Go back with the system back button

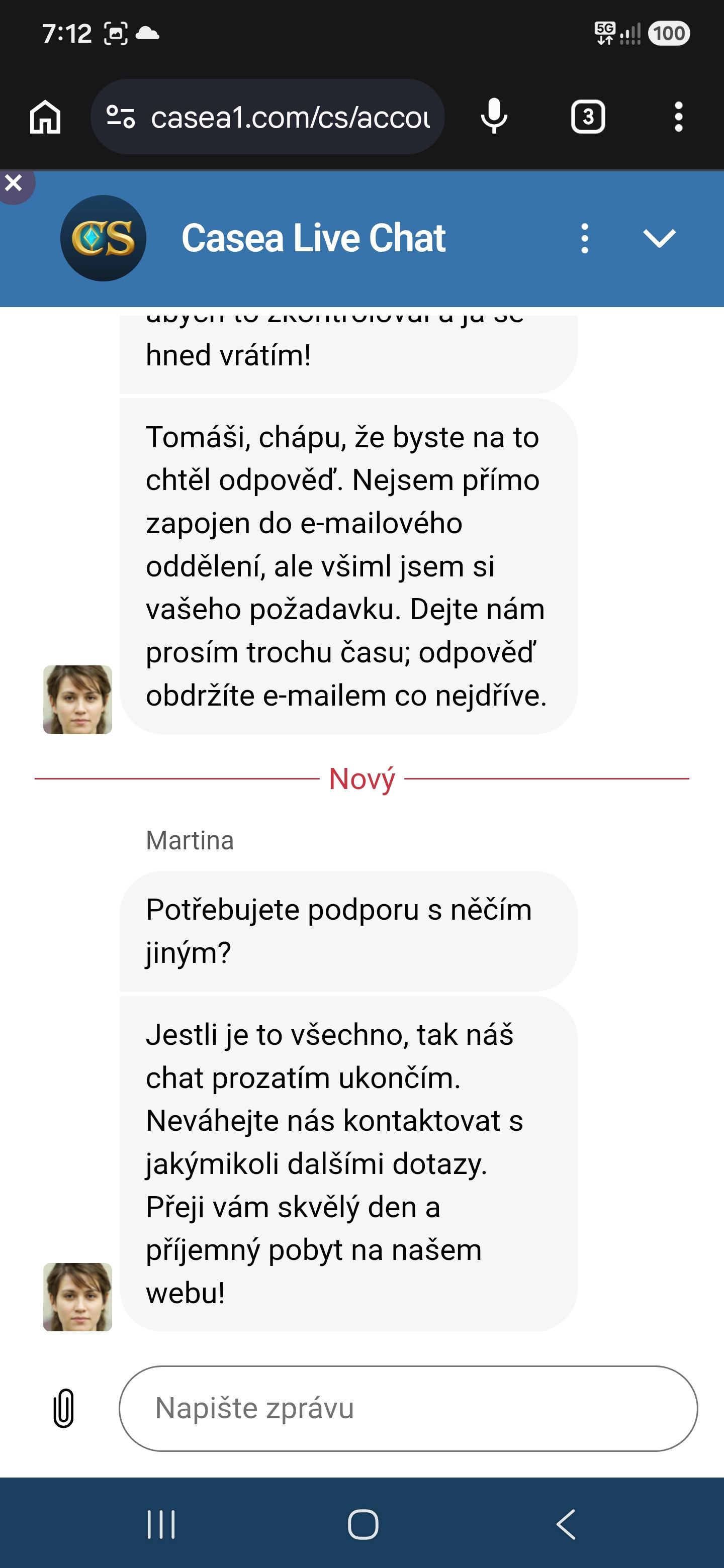pos(566,1524)
